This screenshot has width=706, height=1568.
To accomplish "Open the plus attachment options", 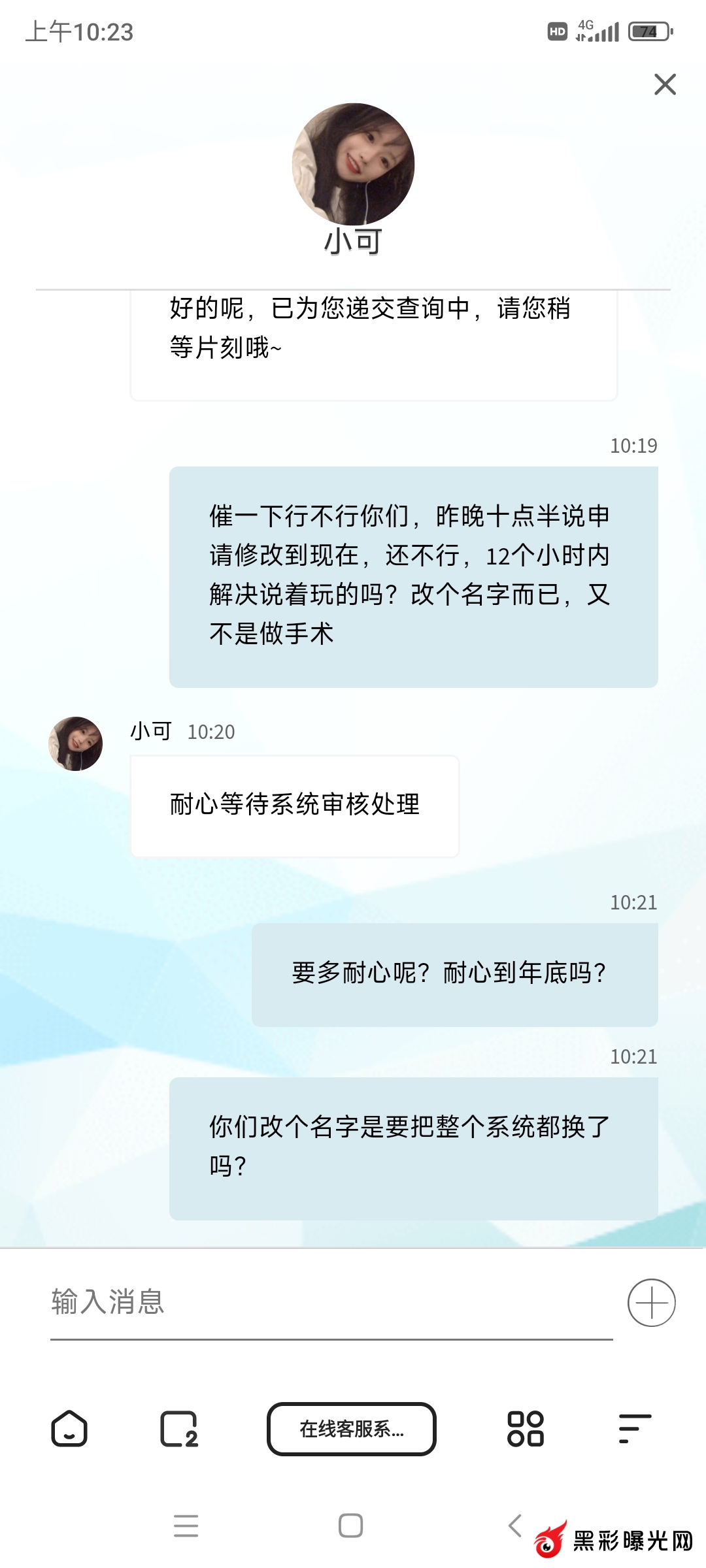I will coord(651,1302).
